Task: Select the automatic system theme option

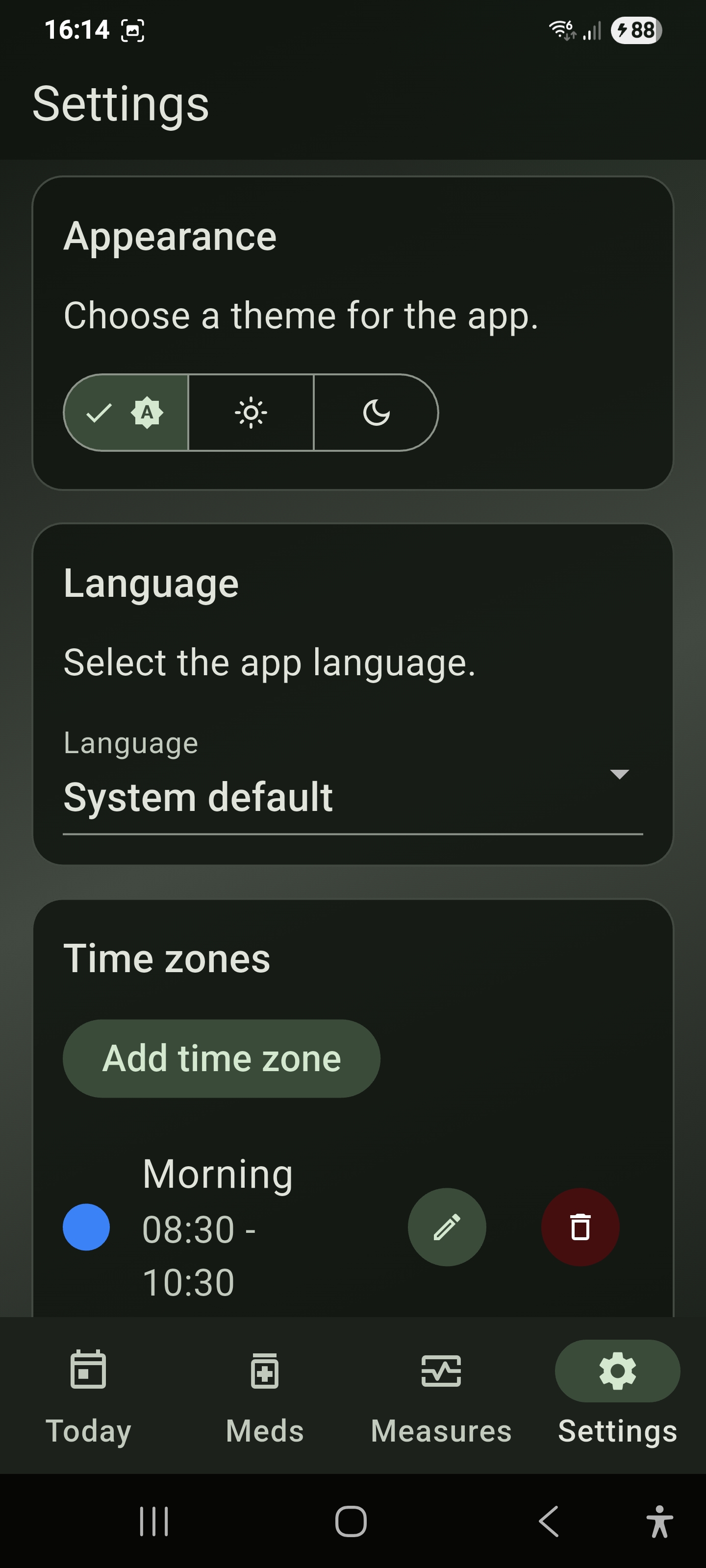Action: [x=126, y=413]
